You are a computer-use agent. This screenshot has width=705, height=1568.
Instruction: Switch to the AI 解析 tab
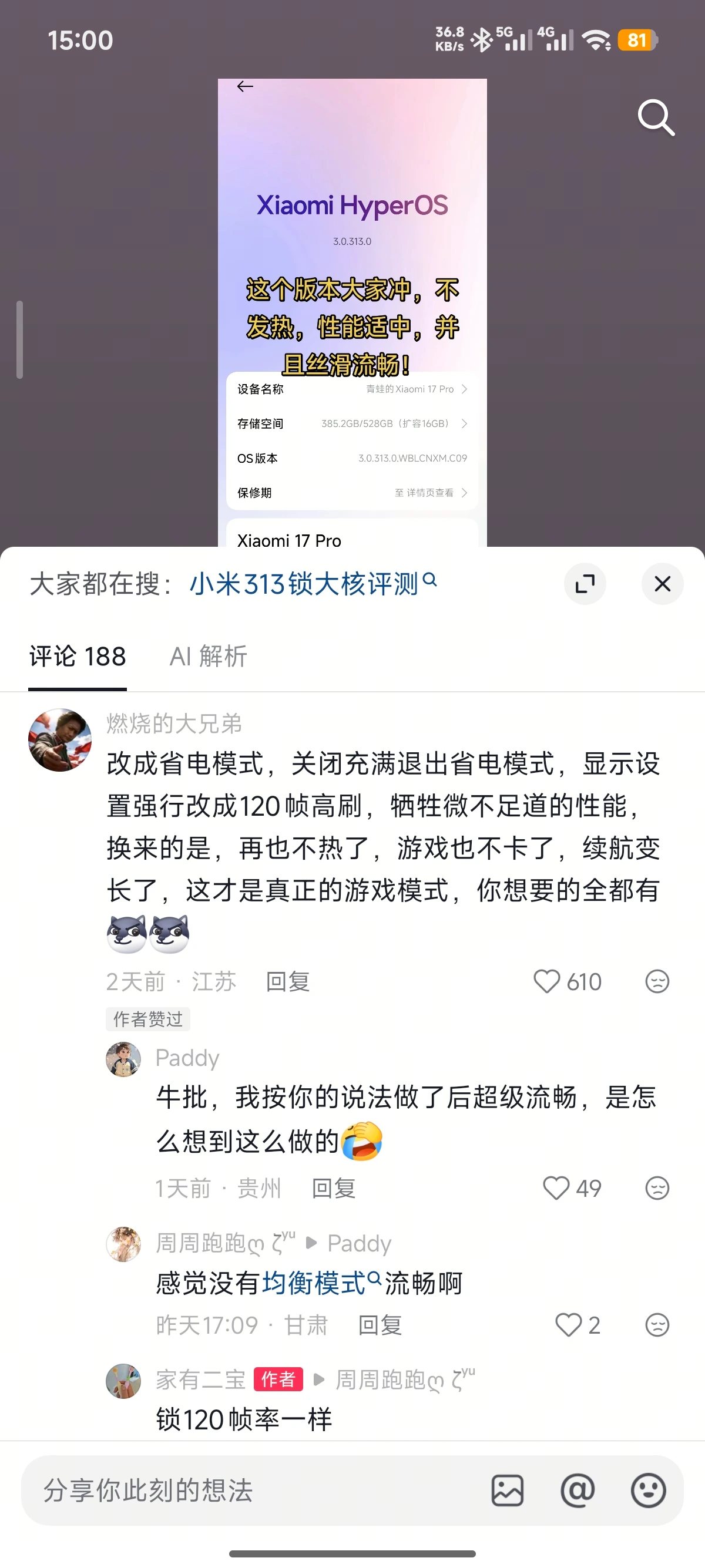(x=208, y=656)
